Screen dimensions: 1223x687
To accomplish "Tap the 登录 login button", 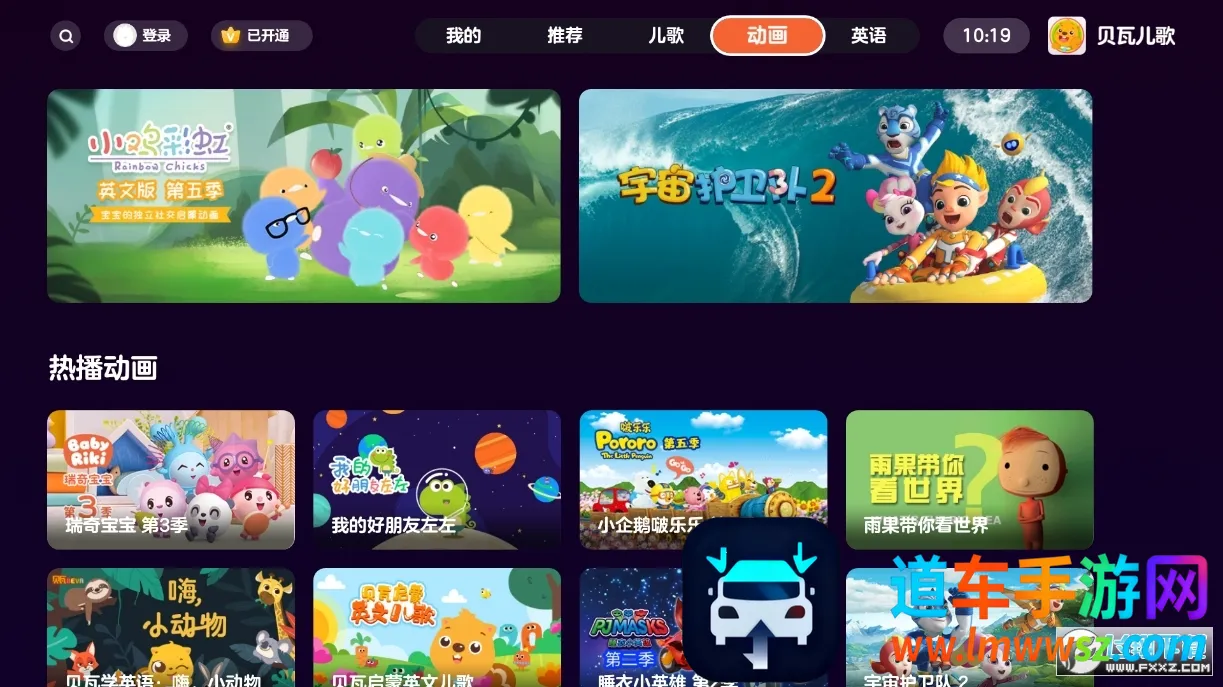I will point(145,36).
